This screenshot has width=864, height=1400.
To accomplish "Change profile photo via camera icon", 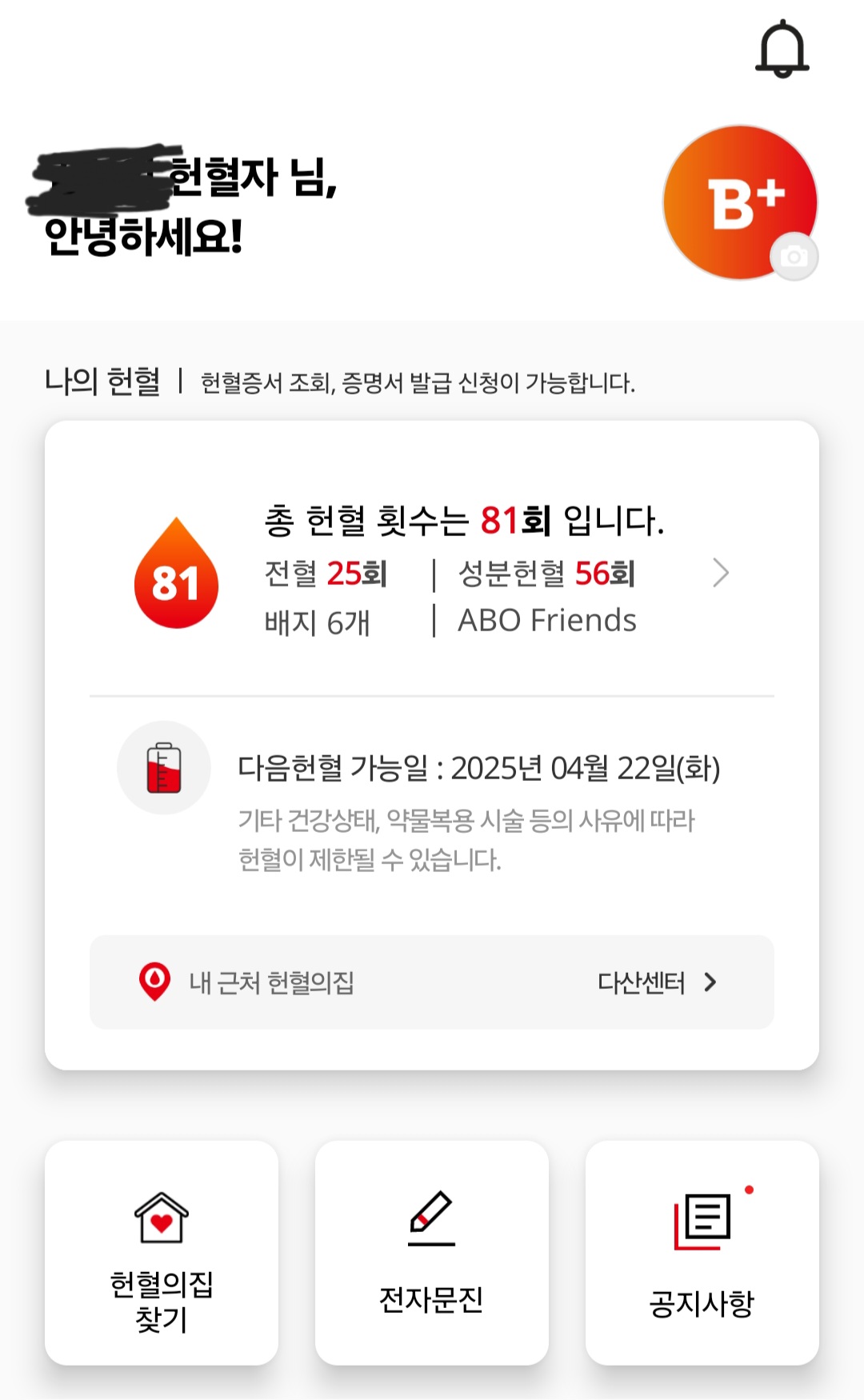I will [794, 257].
